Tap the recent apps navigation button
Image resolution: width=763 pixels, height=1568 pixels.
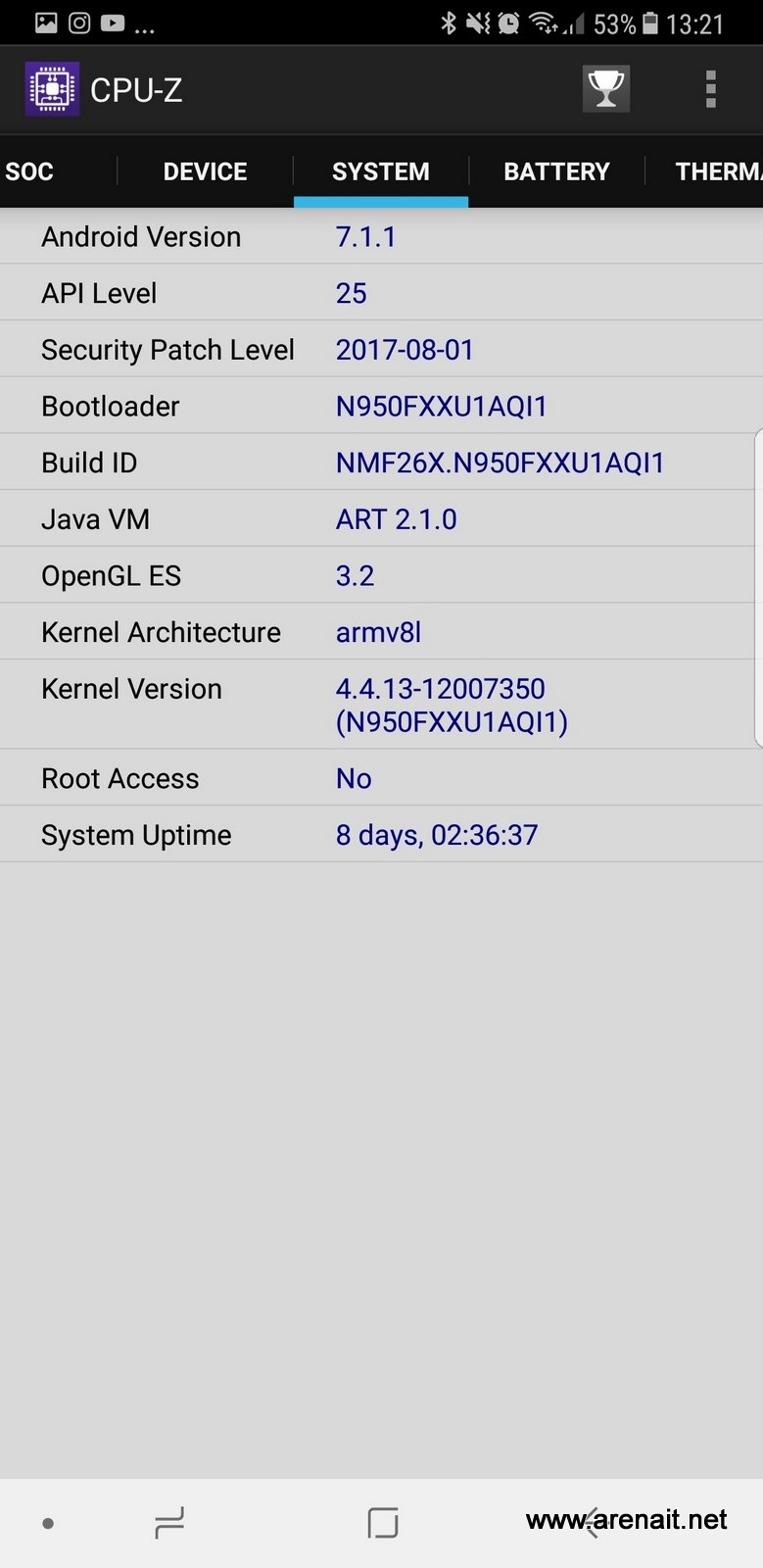tap(169, 1523)
